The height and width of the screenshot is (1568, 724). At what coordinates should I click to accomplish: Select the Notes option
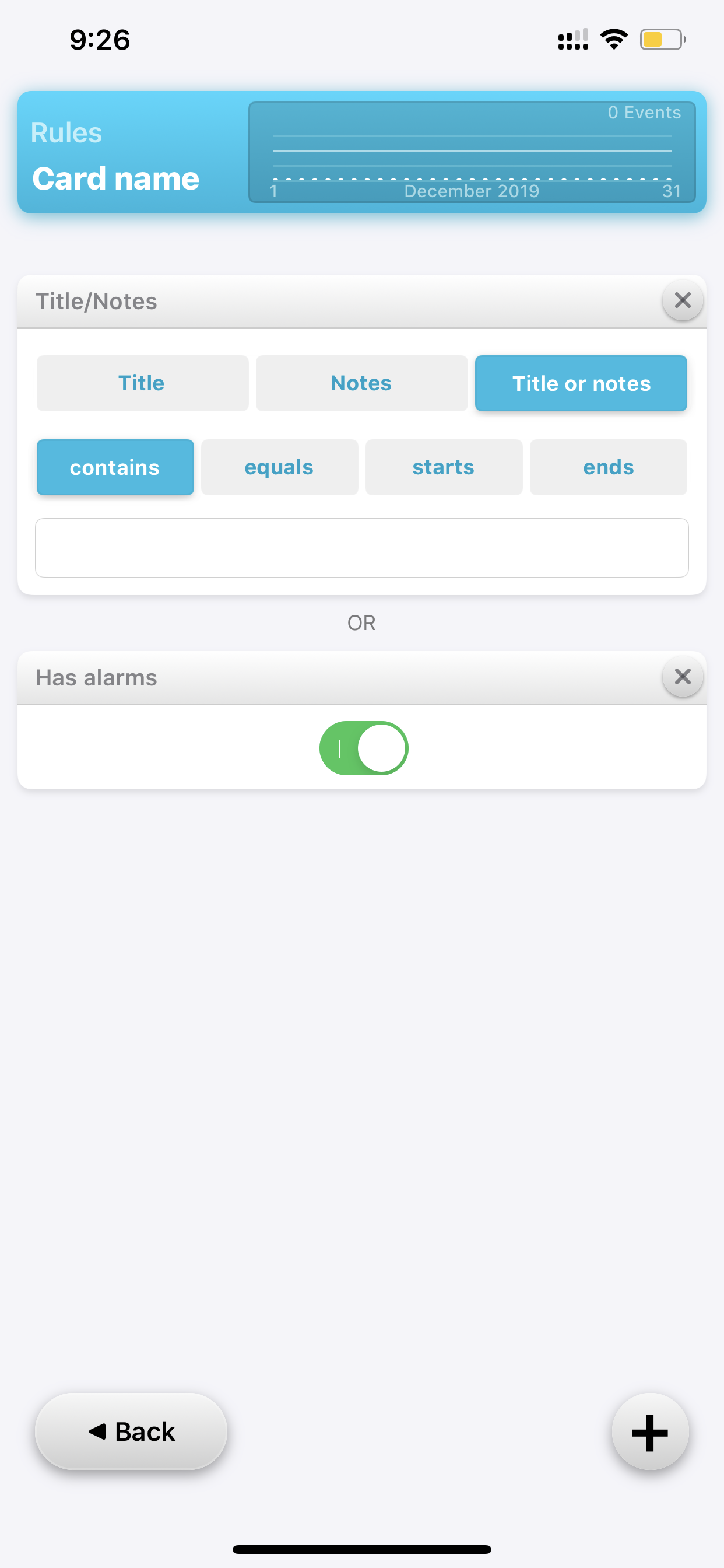pyautogui.click(x=361, y=383)
